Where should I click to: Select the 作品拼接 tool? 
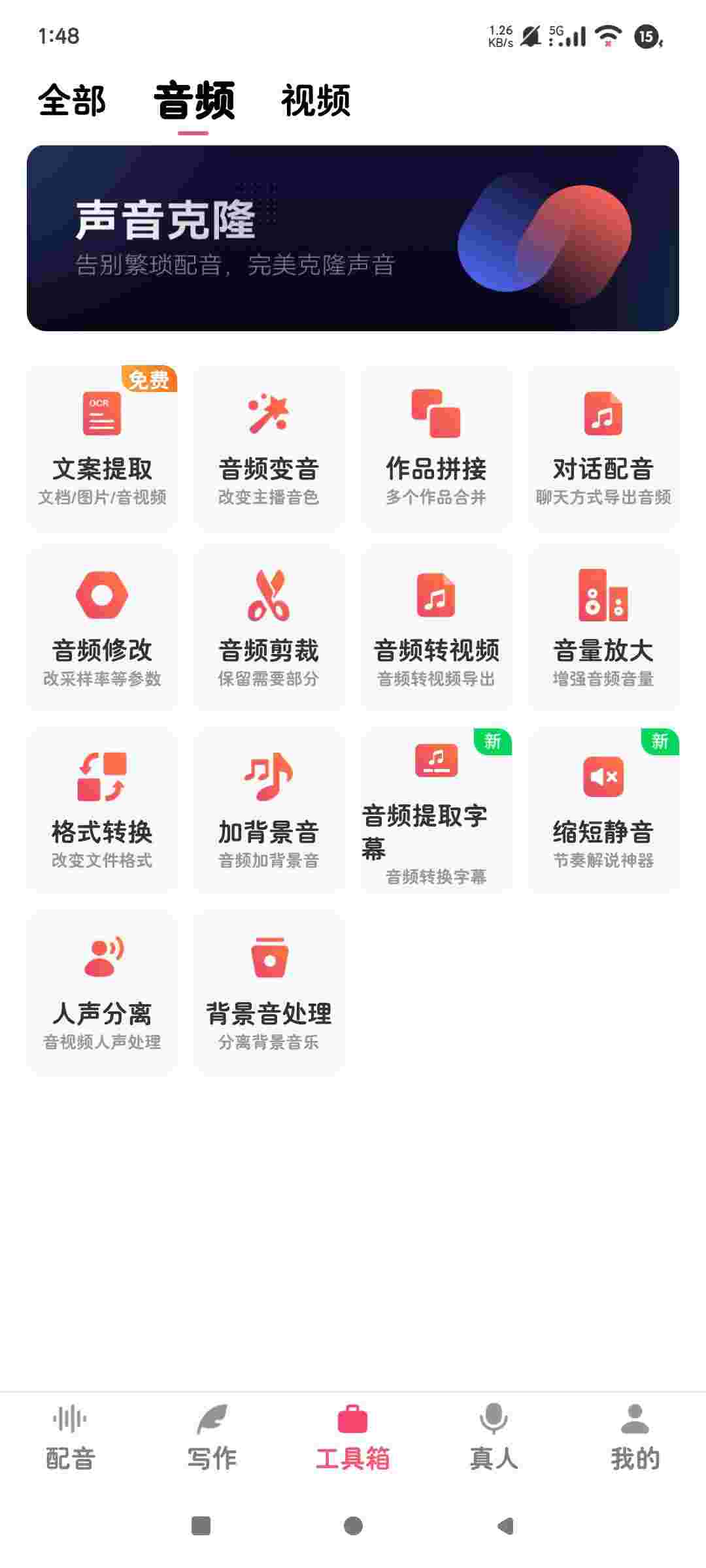click(436, 449)
